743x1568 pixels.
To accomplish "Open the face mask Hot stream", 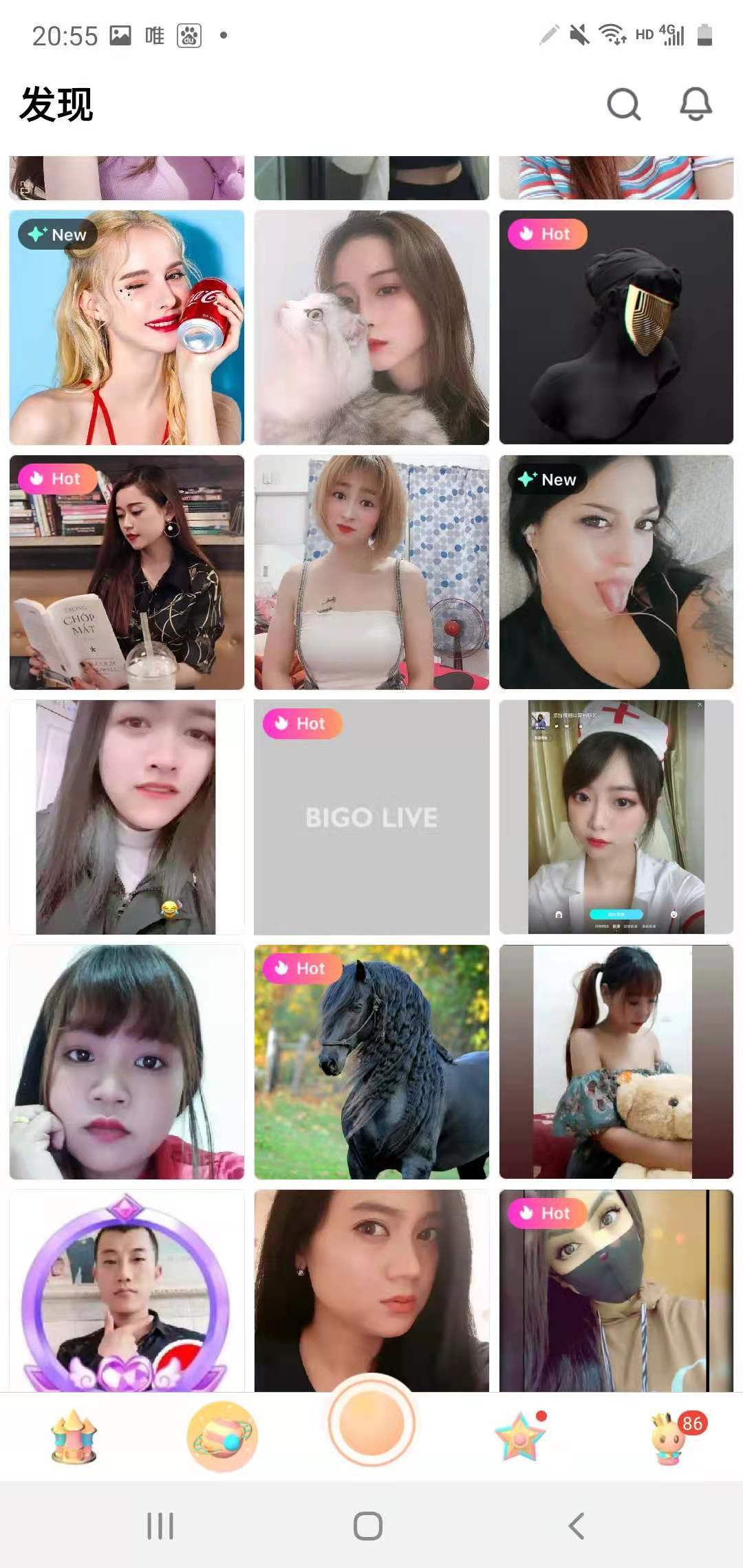I will pos(616,1290).
